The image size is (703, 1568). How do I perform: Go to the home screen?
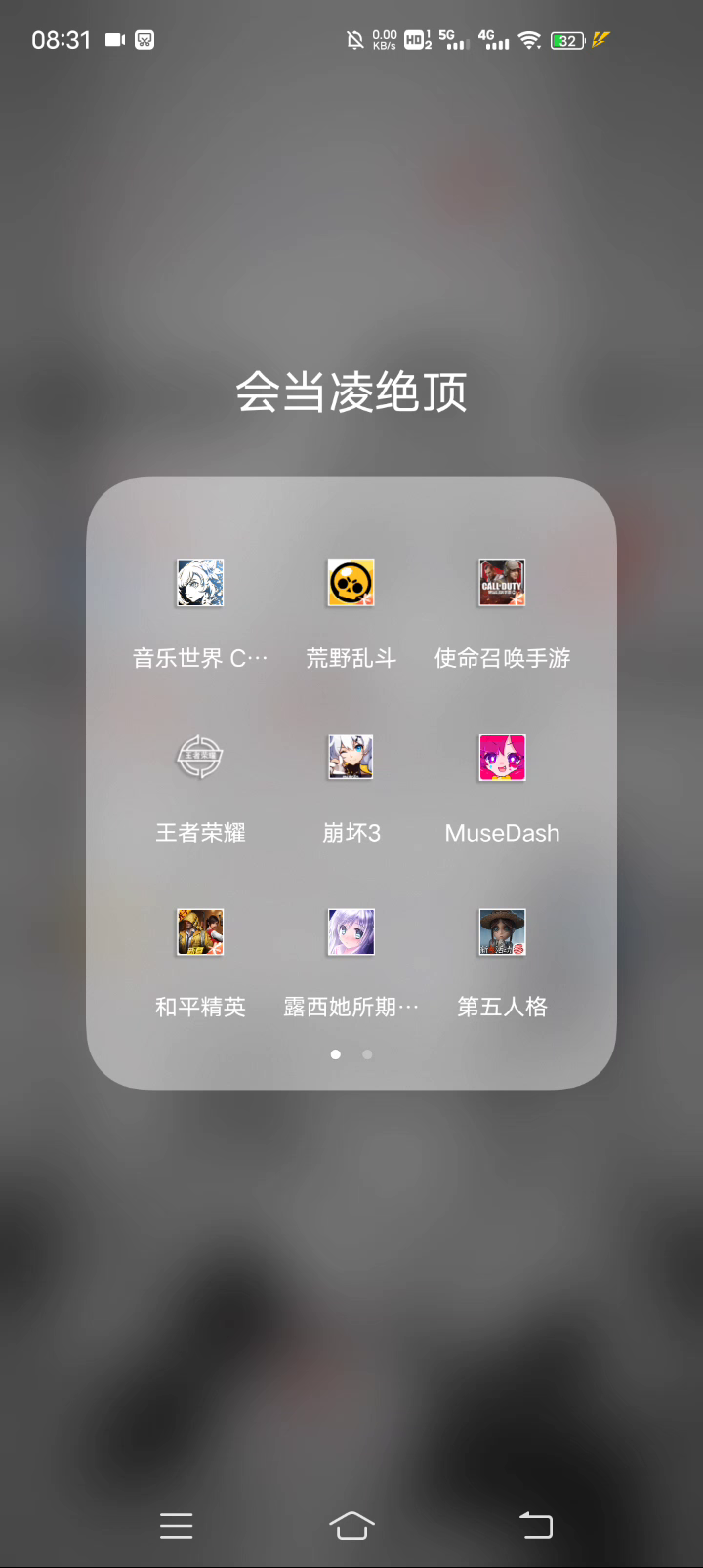pos(351,1525)
